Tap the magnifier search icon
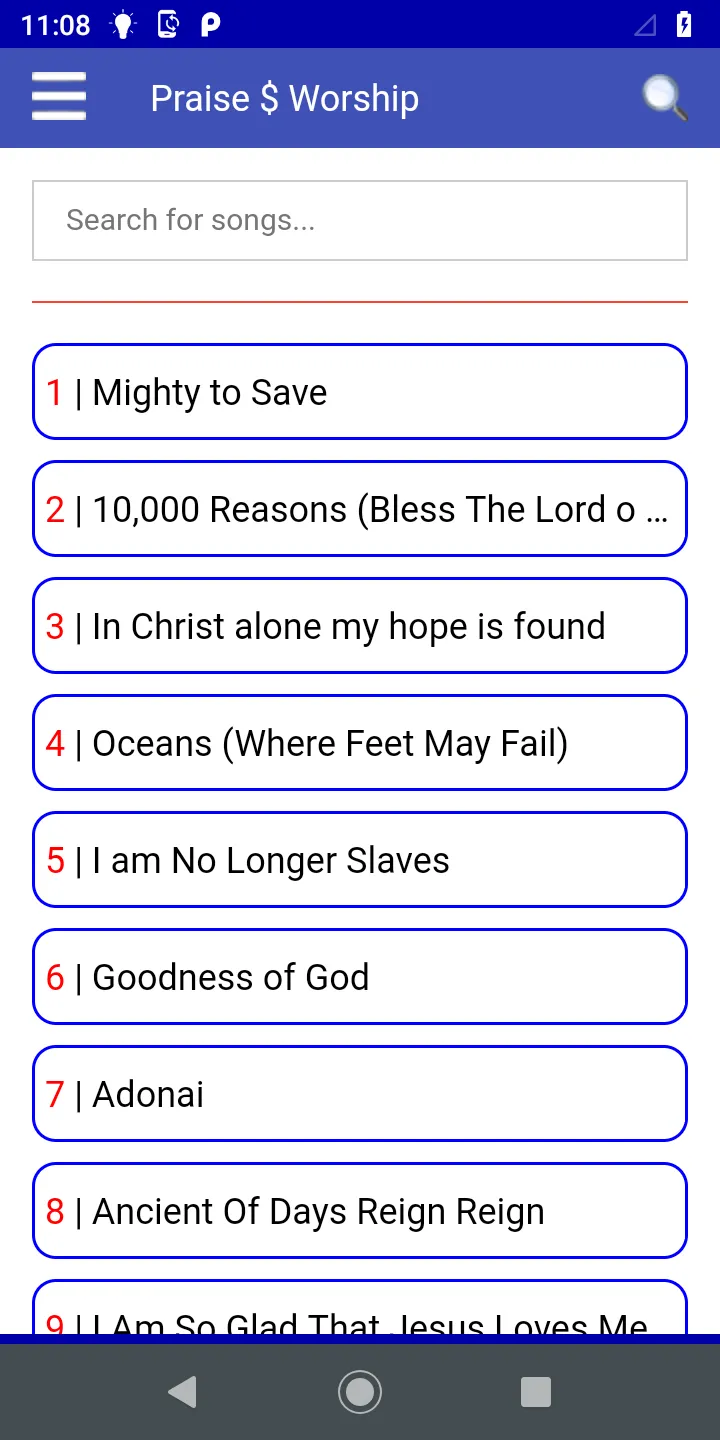The width and height of the screenshot is (720, 1440). (664, 98)
